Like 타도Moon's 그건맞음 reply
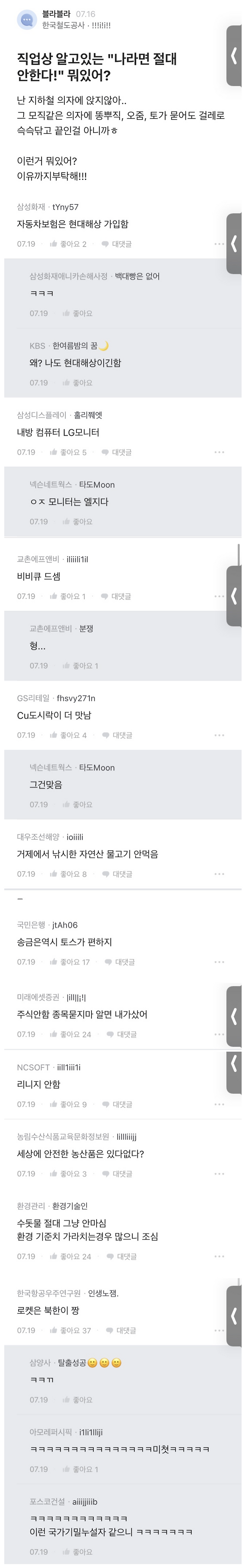 tap(78, 805)
